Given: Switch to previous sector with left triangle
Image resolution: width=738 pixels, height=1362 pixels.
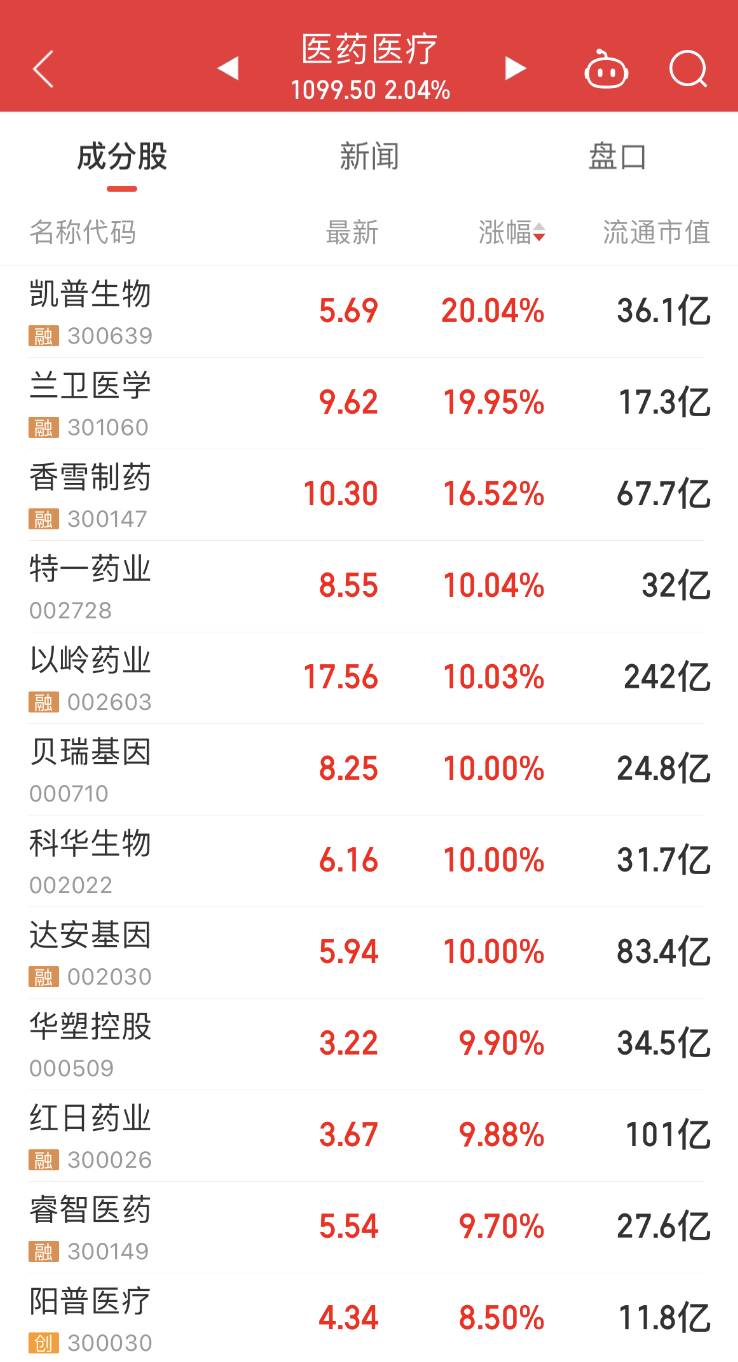Looking at the screenshot, I should click(228, 69).
